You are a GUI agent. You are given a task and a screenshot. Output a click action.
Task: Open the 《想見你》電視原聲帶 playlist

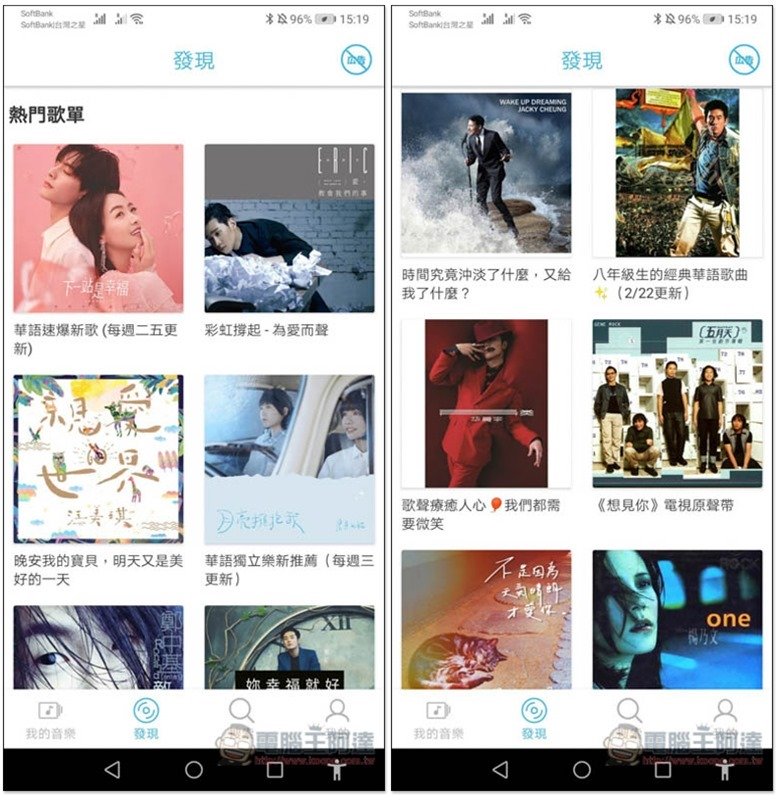click(677, 403)
